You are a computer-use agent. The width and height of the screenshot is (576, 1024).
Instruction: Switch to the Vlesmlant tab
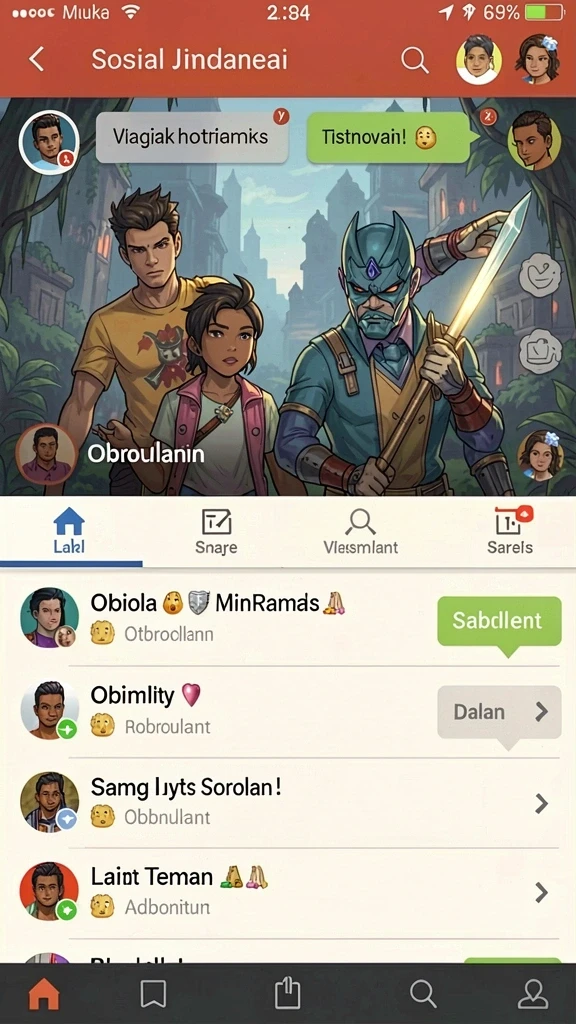[x=360, y=532]
